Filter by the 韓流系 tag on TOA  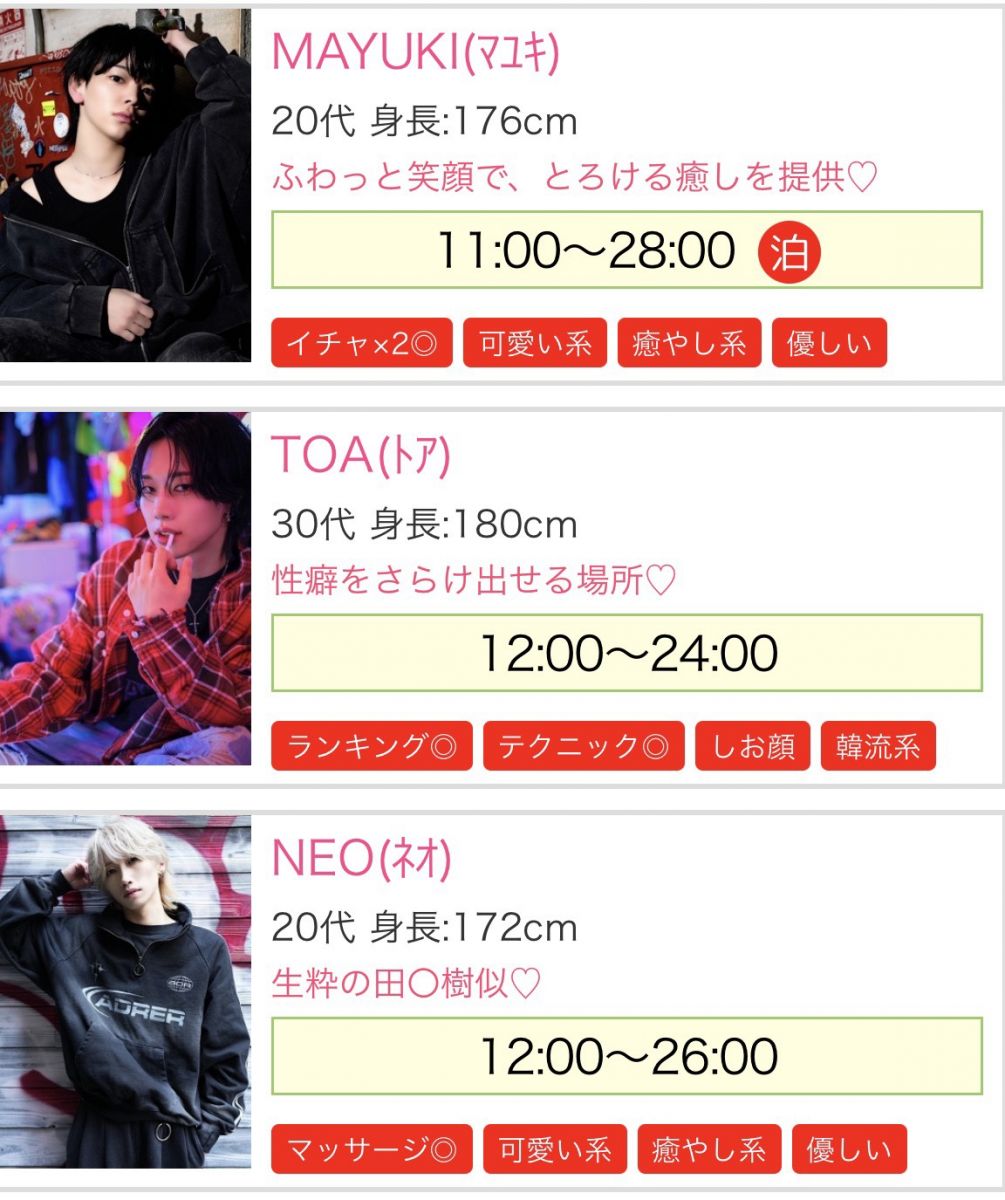click(878, 747)
